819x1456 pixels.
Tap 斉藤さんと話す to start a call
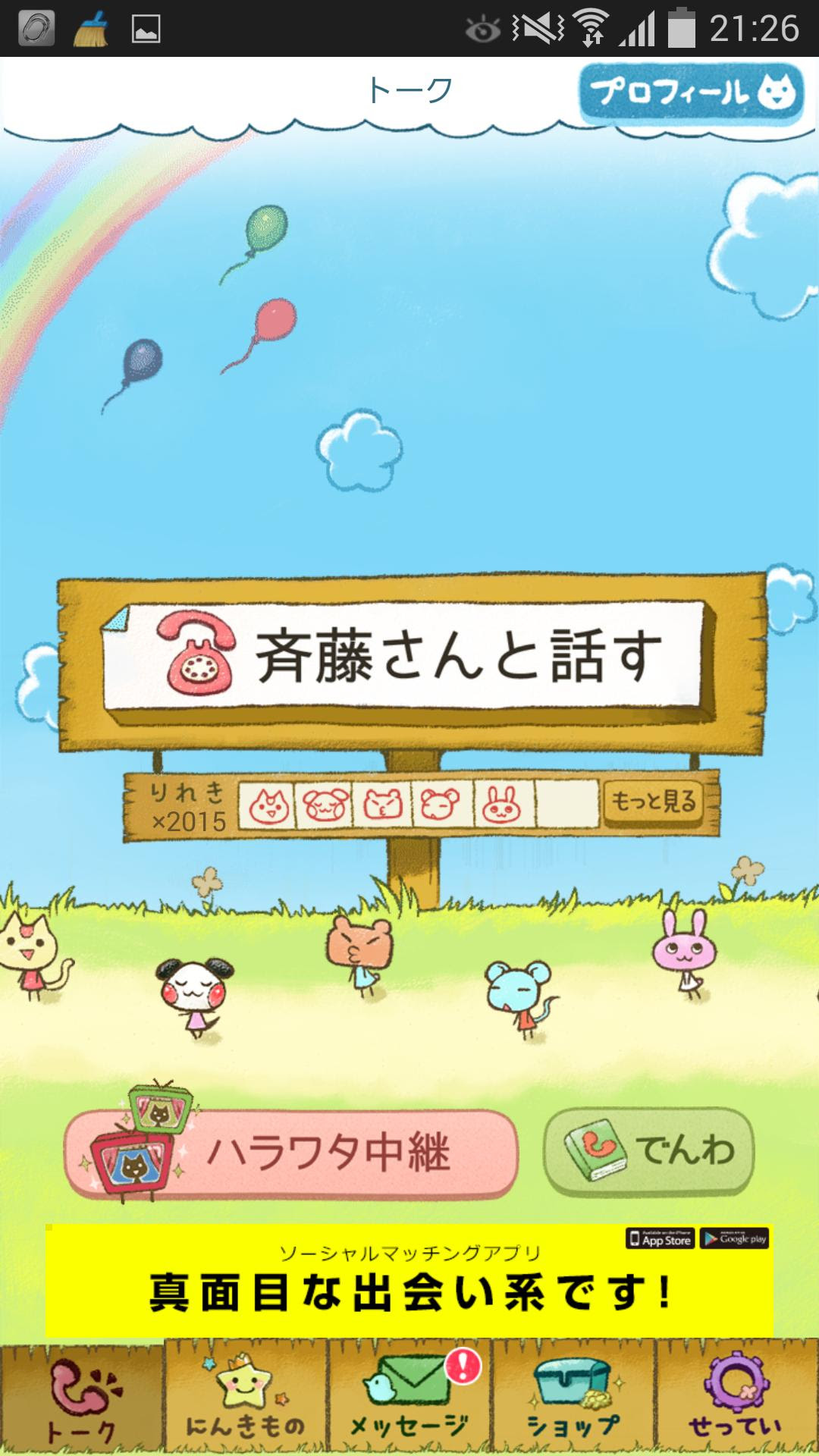pyautogui.click(x=409, y=657)
